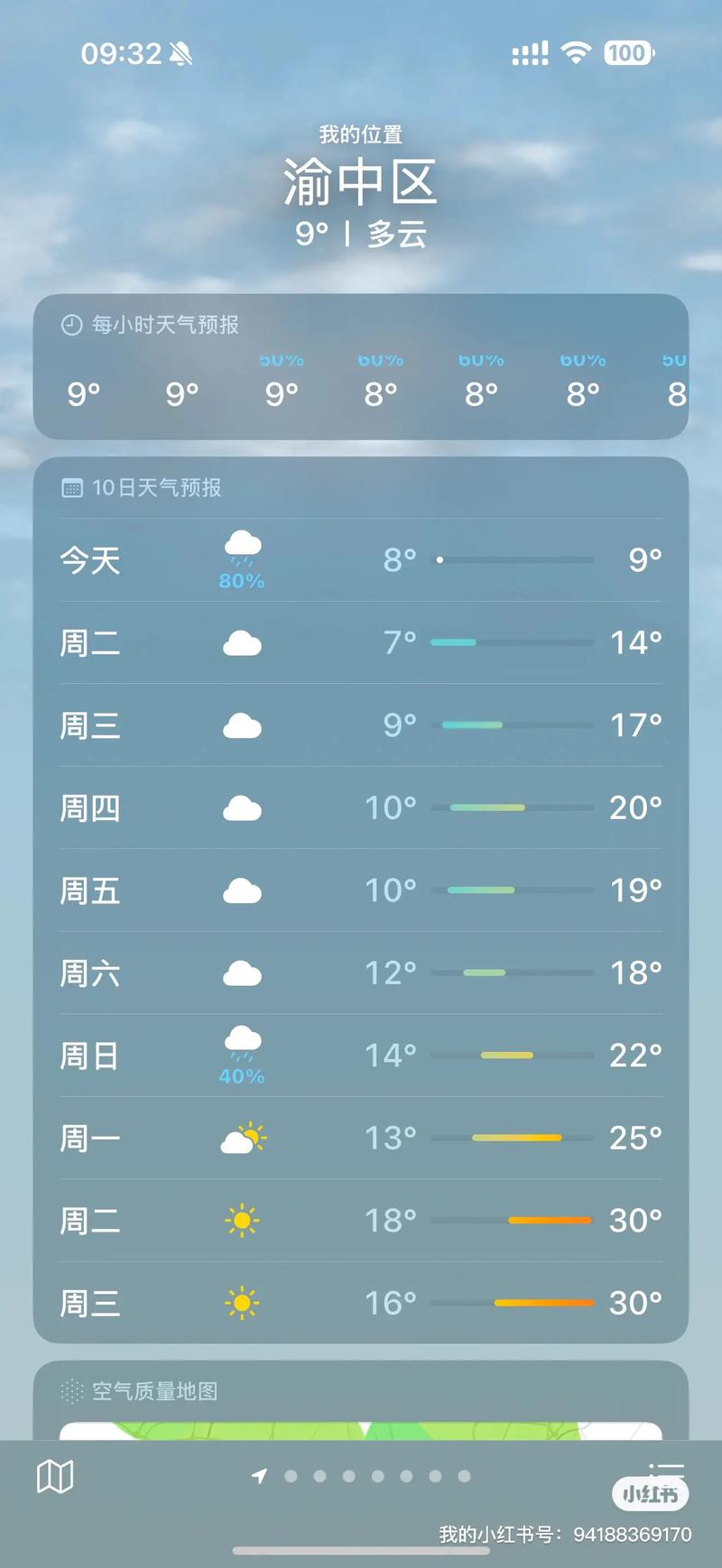The image size is (722, 1568).
Task: Expand the 周六 forecast row
Action: click(361, 973)
